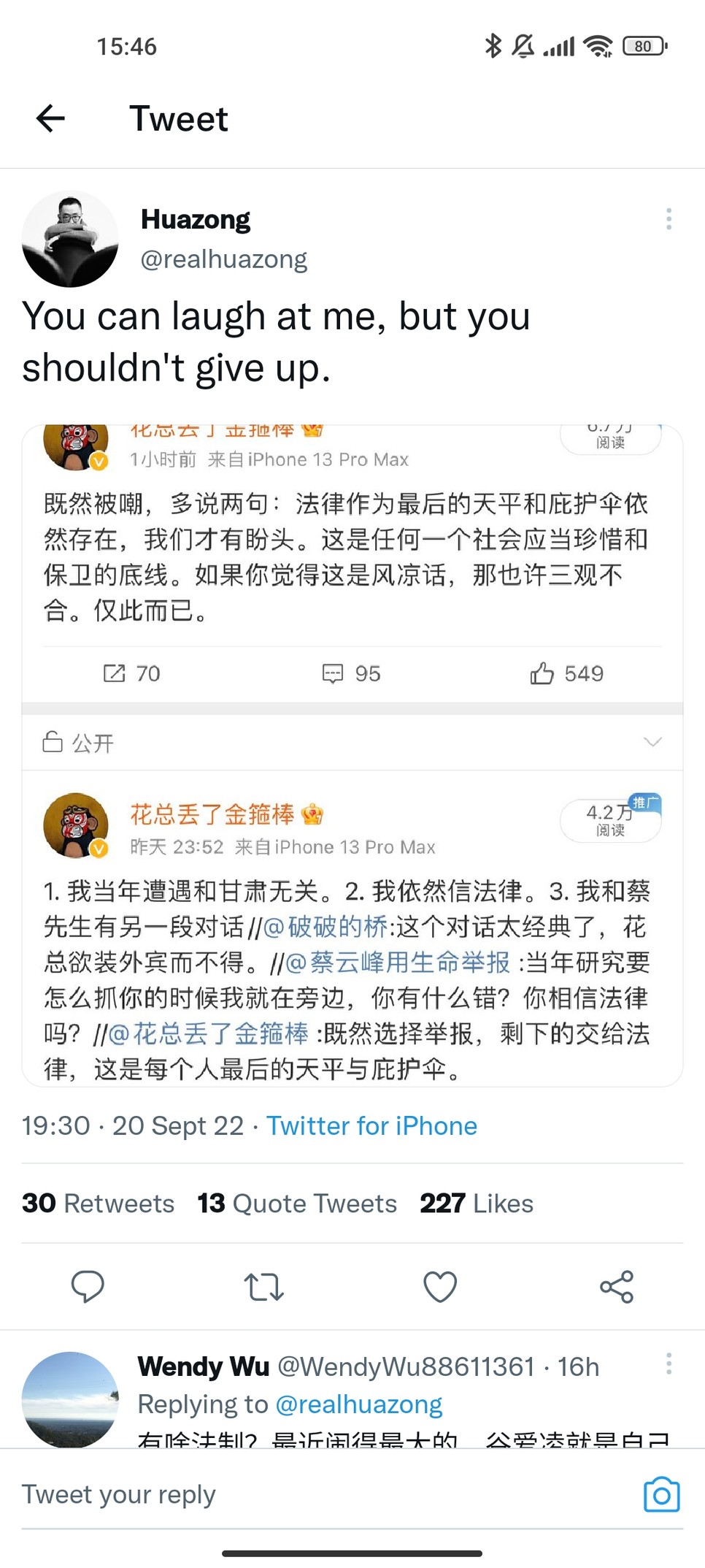Reply to Huazong's tweet
The width and height of the screenshot is (705, 1568).
pyautogui.click(x=88, y=1286)
